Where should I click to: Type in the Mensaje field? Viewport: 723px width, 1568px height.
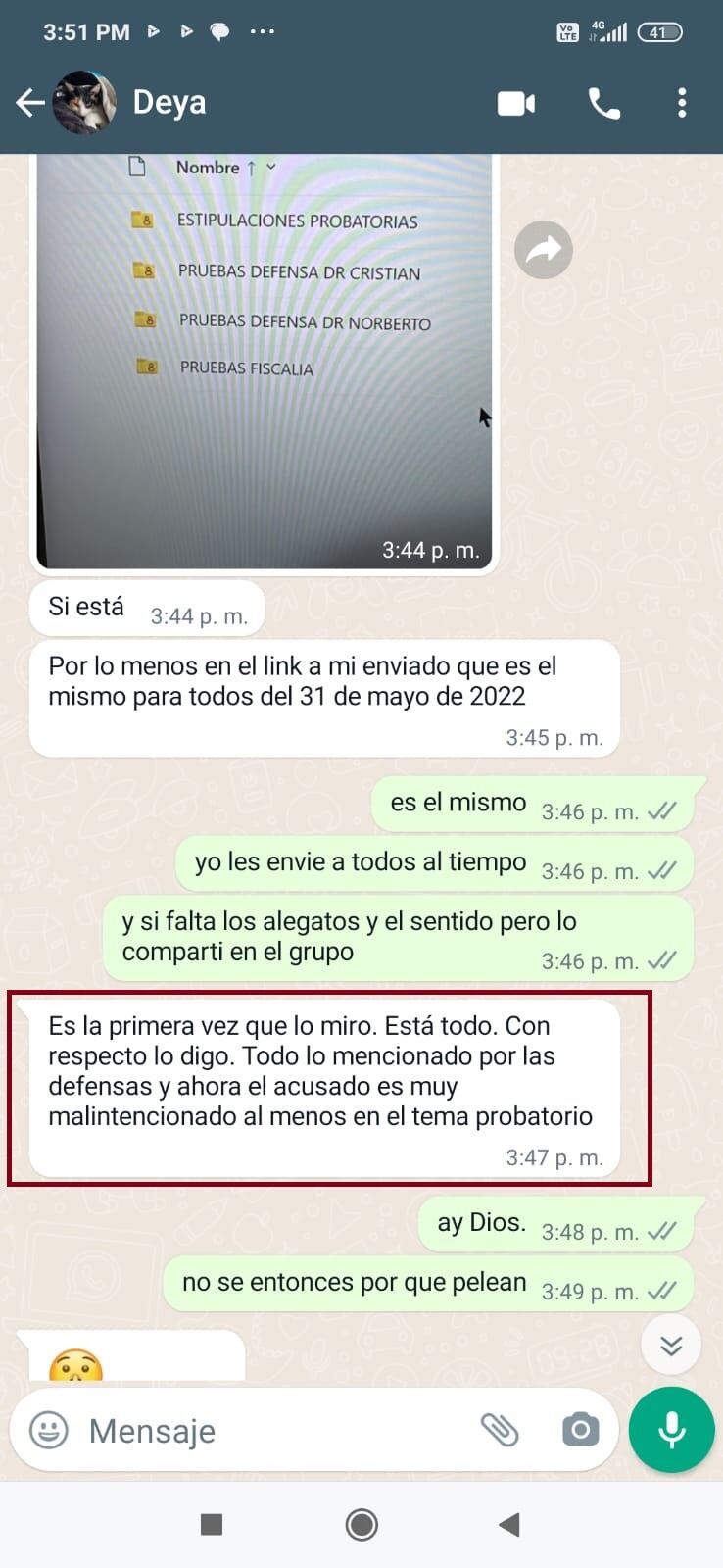tap(265, 1431)
